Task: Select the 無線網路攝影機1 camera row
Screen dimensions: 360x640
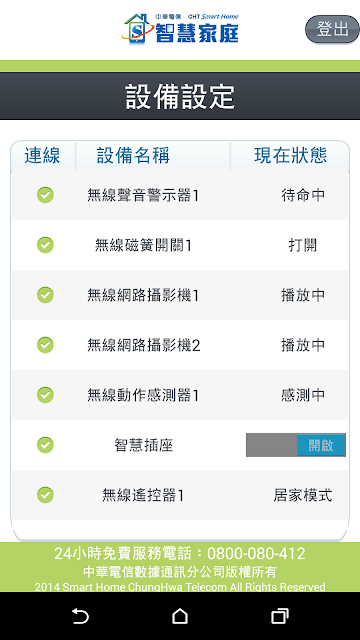Action: (180, 295)
